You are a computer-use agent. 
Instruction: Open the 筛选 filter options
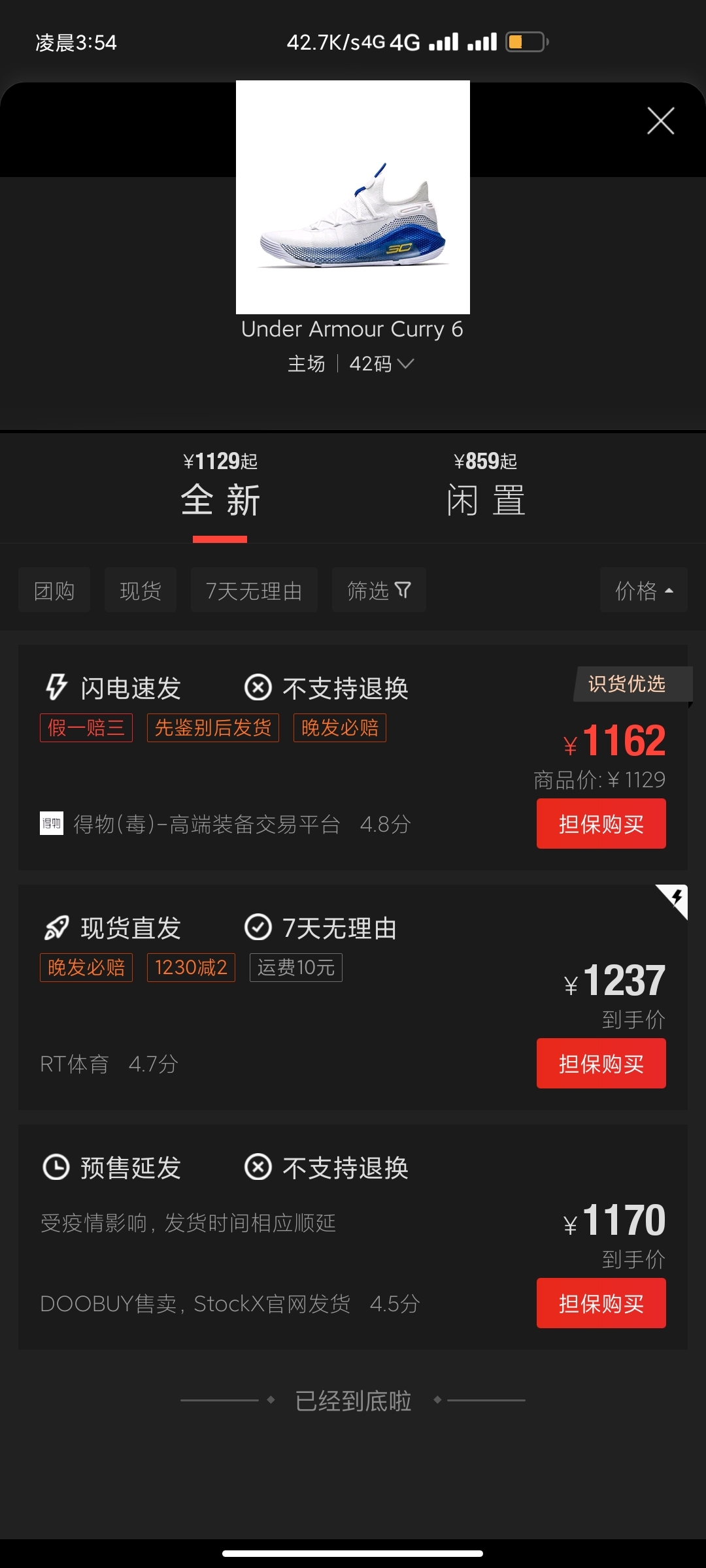(x=378, y=591)
